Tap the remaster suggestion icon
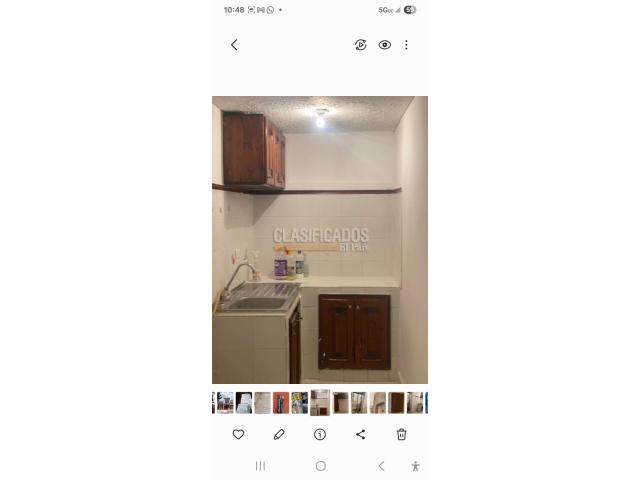 (x=361, y=45)
